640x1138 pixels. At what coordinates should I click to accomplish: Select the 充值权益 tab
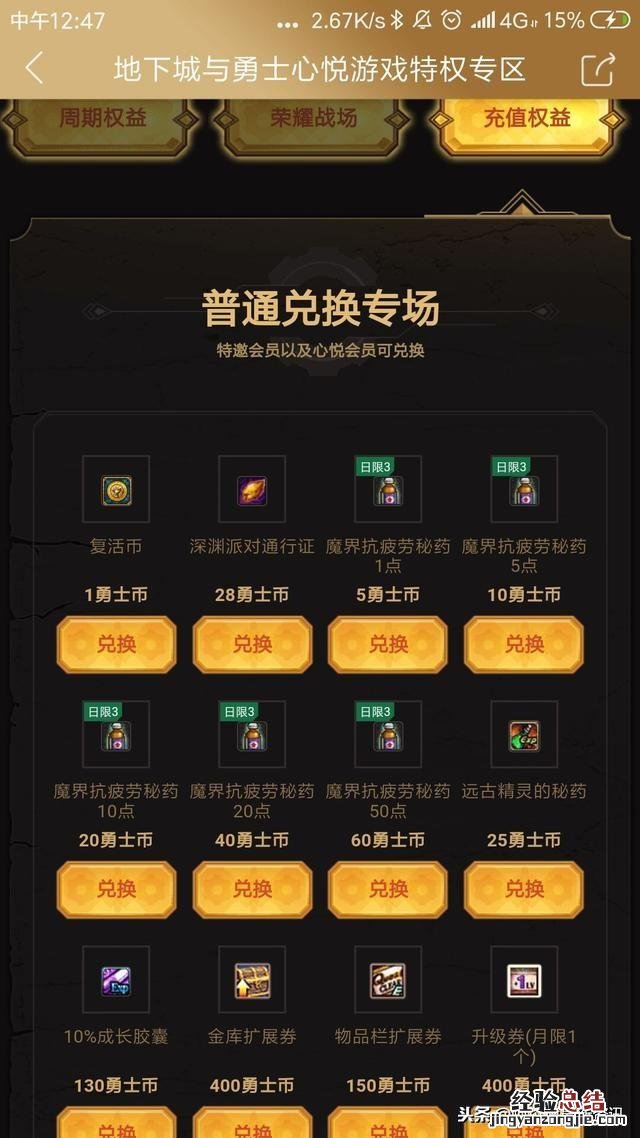click(x=527, y=119)
